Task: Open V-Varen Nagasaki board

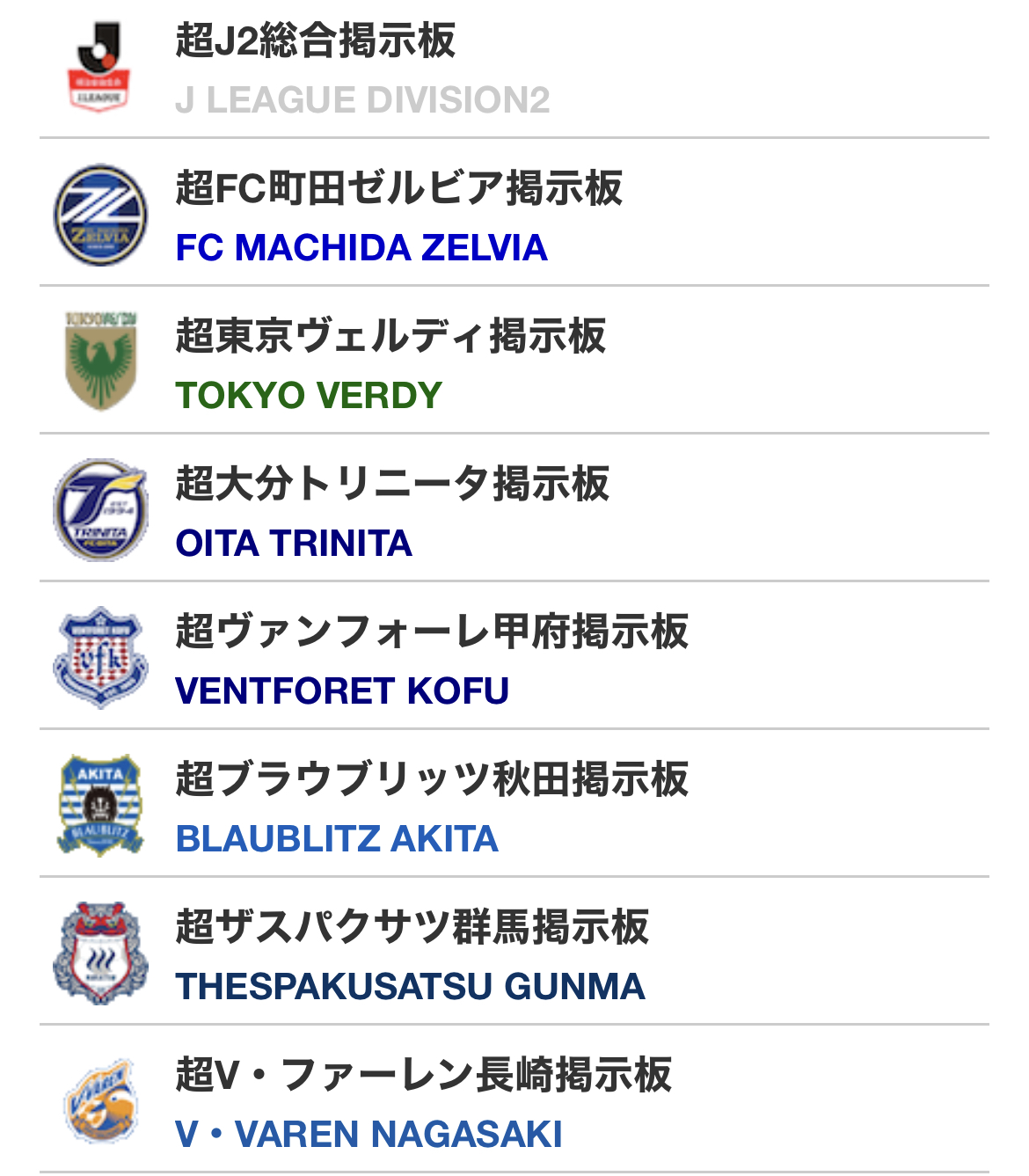Action: point(423,1075)
